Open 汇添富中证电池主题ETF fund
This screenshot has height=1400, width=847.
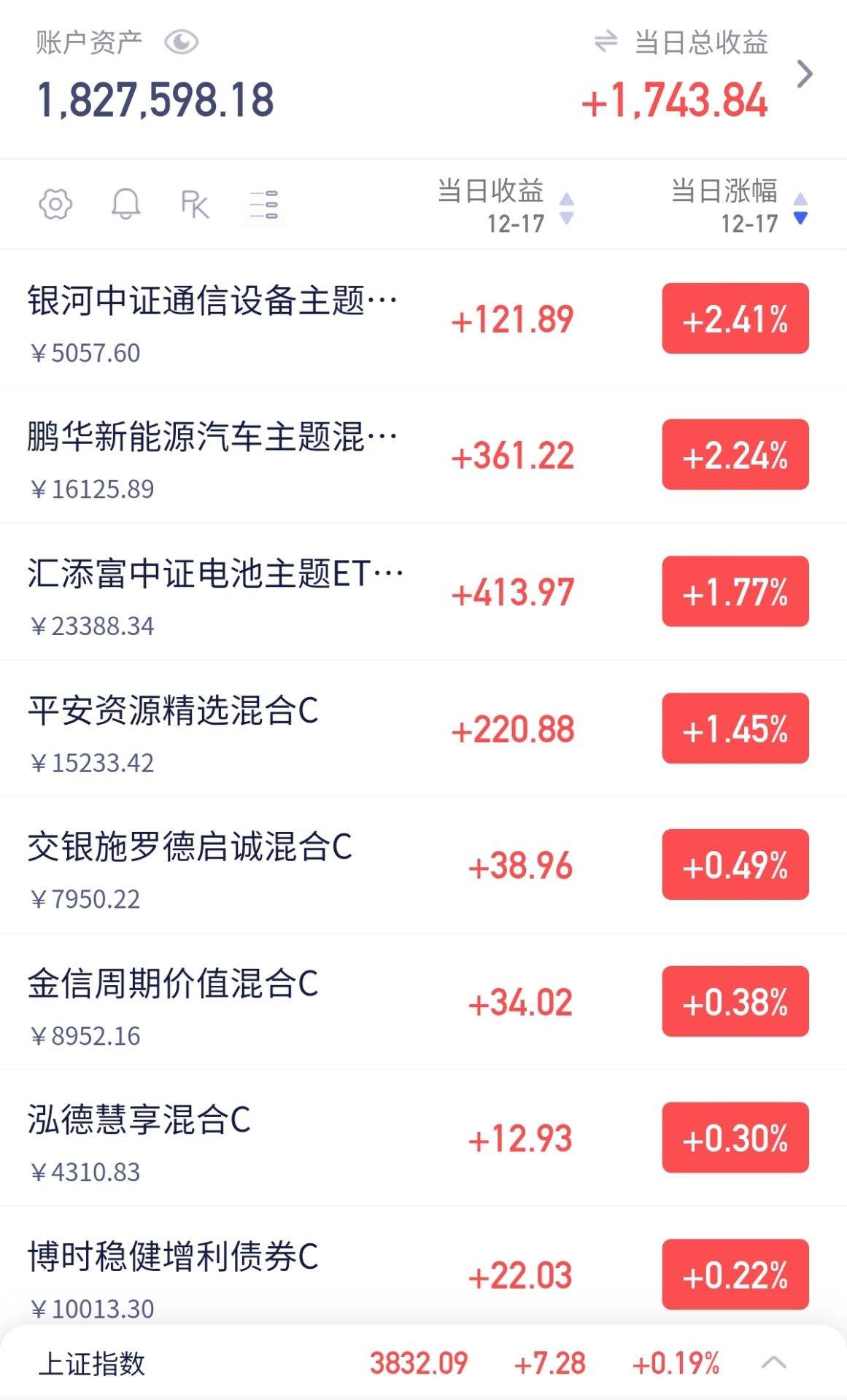pos(423,591)
